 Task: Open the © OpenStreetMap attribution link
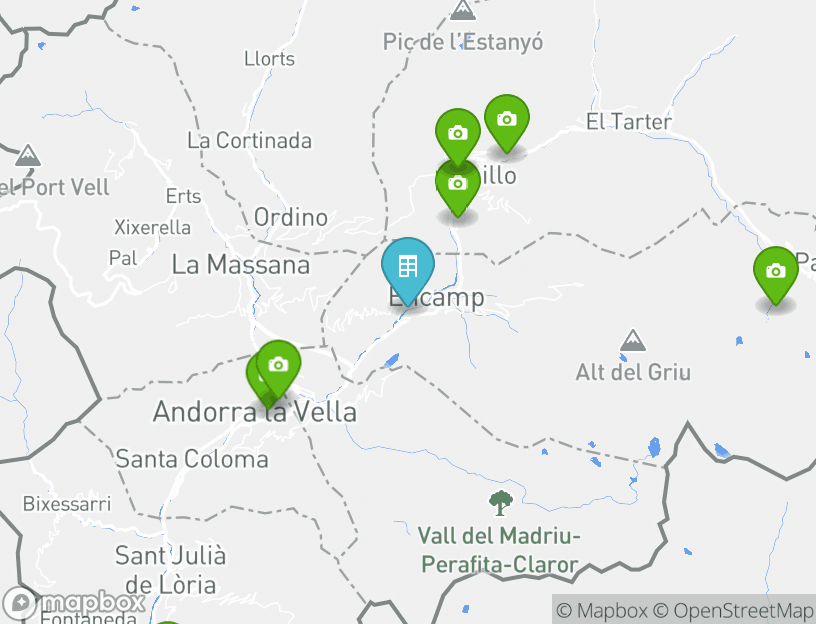[x=733, y=610]
